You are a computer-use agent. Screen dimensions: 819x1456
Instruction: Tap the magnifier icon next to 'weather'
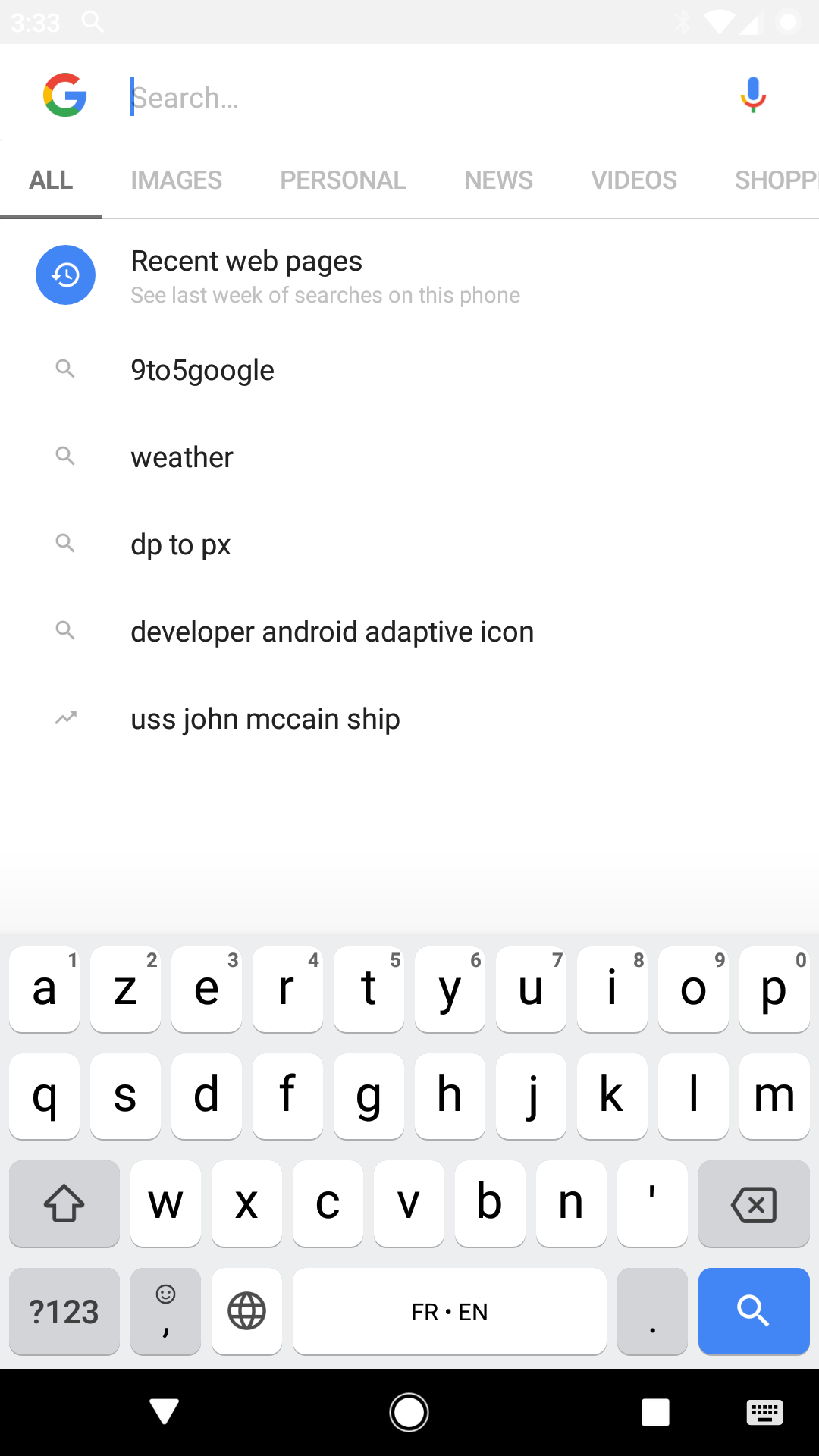tap(65, 456)
